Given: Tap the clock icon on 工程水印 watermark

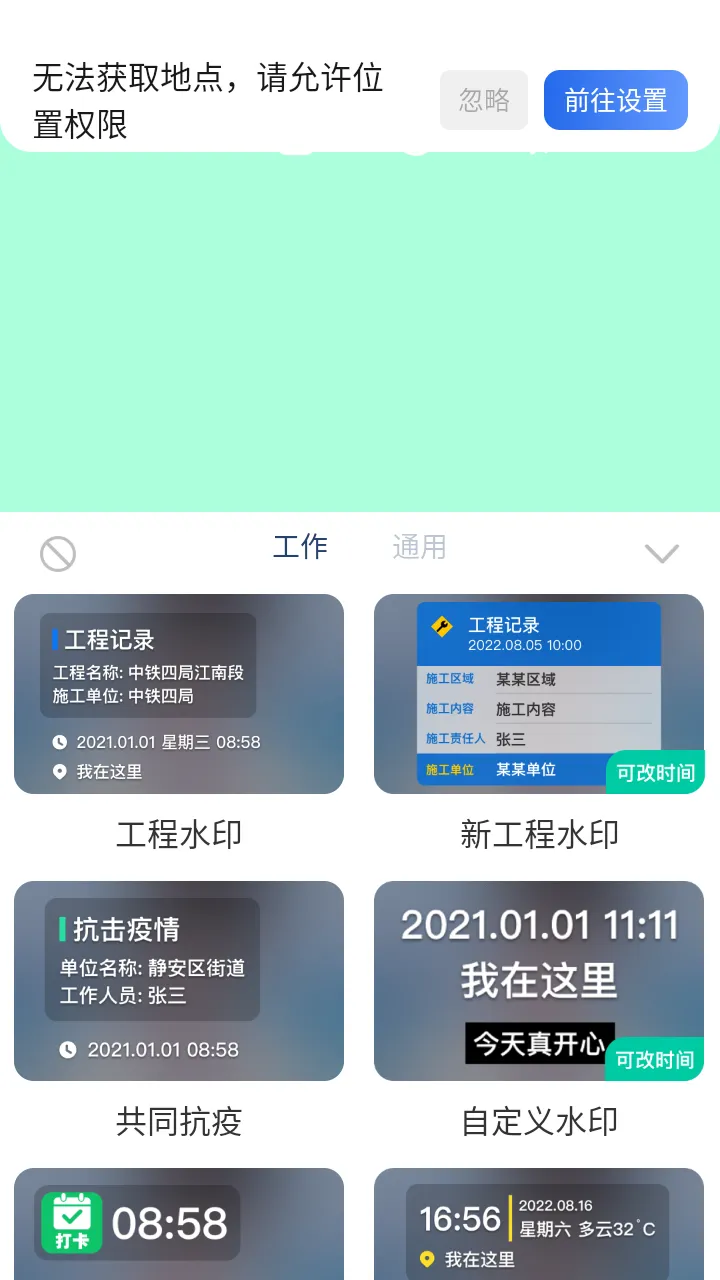Looking at the screenshot, I should (60, 741).
